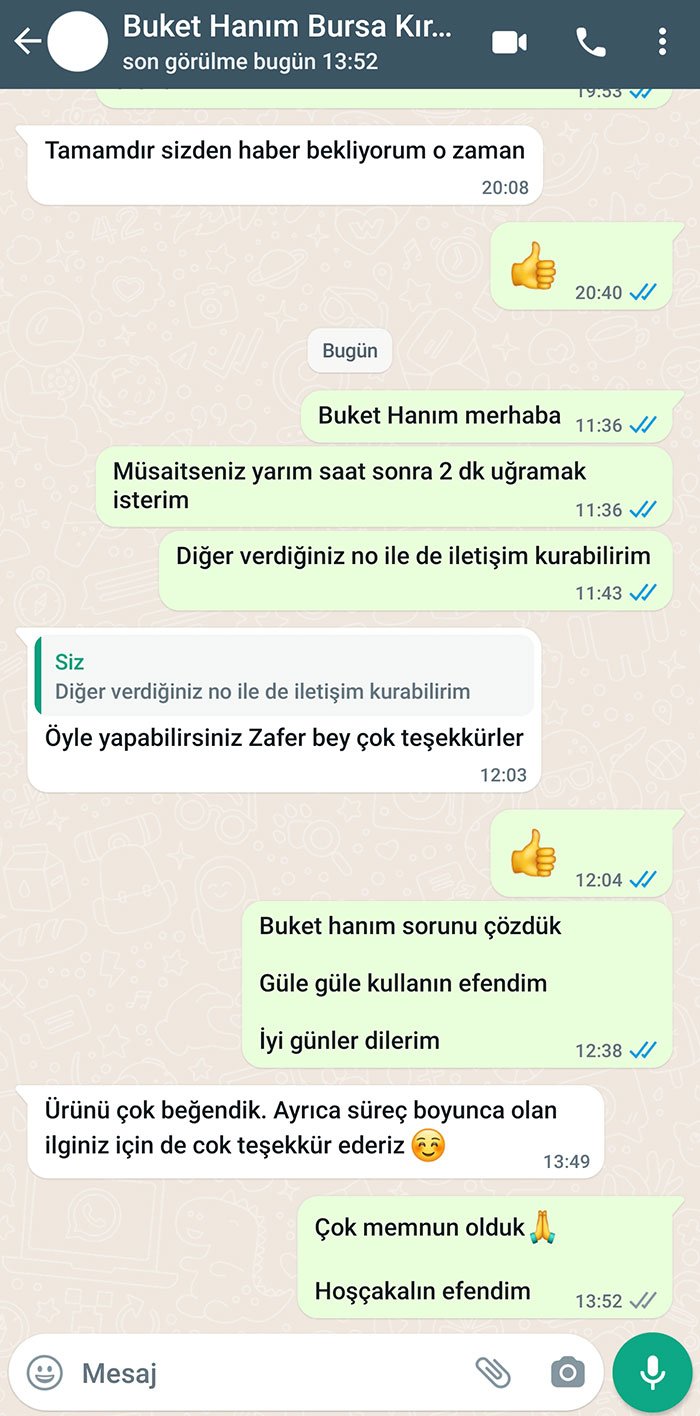Image resolution: width=700 pixels, height=1416 pixels.
Task: Open Buket Hanım's profile picture
Action: coord(78,42)
